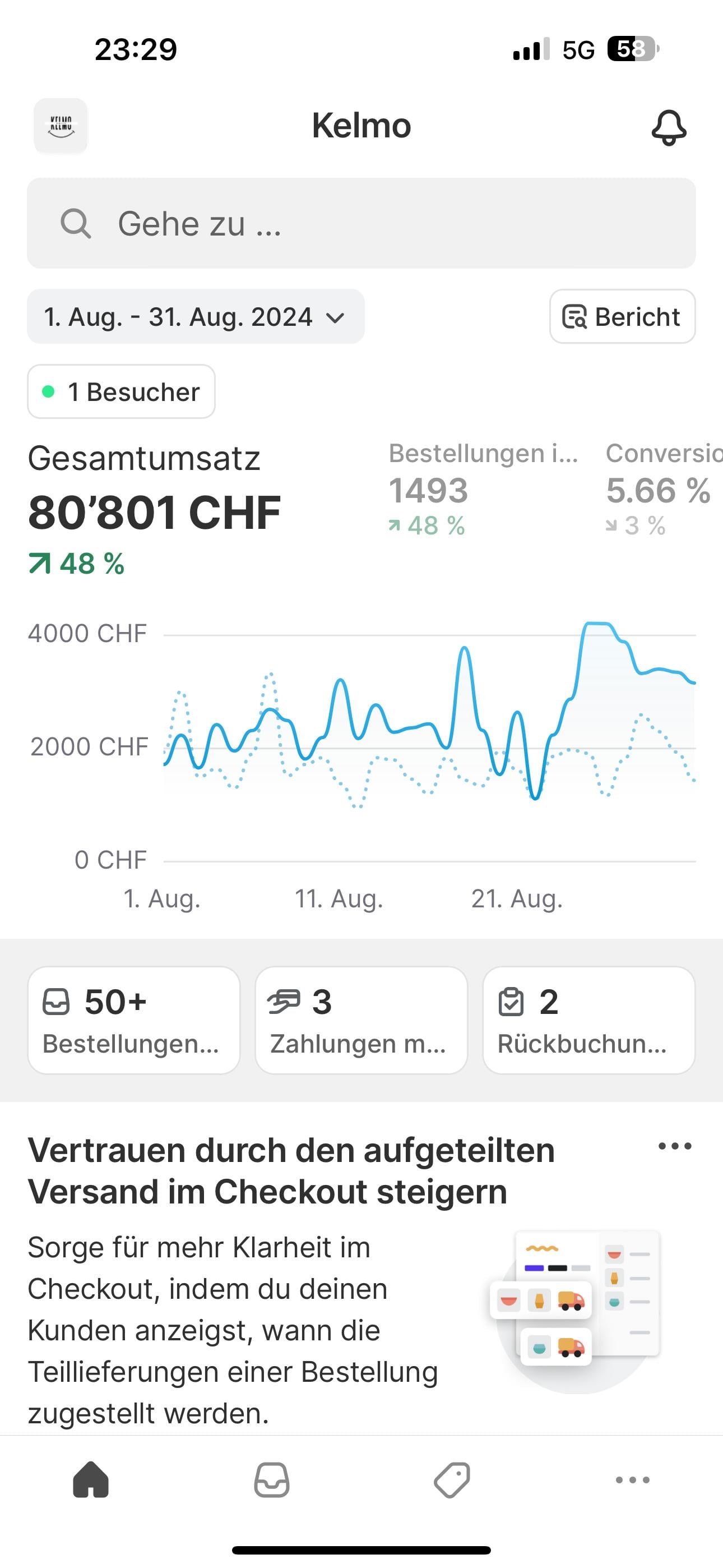
Task: Open the 3 Zahlungen card
Action: (361, 1020)
